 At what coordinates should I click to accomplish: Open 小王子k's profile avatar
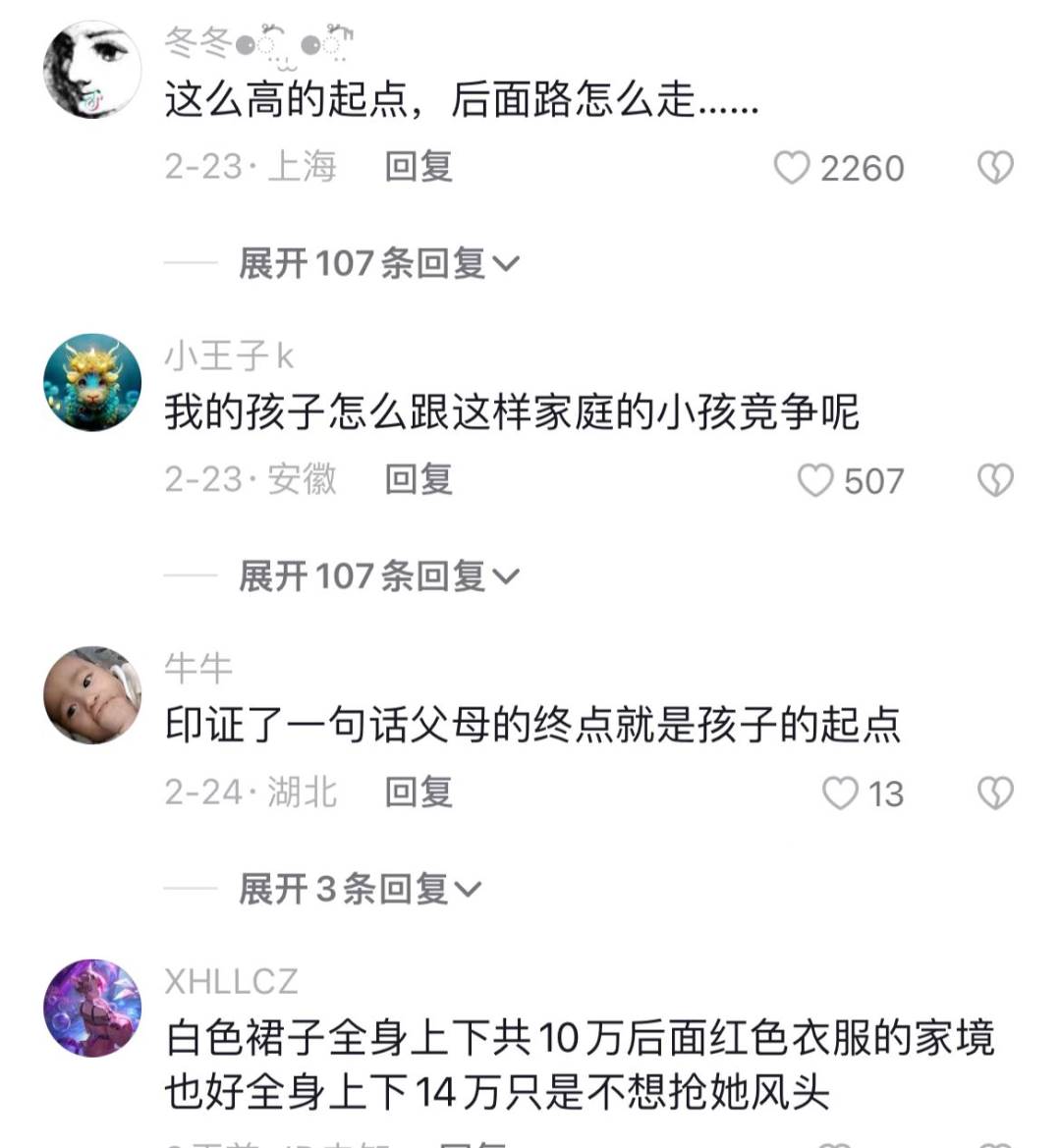[x=92, y=382]
